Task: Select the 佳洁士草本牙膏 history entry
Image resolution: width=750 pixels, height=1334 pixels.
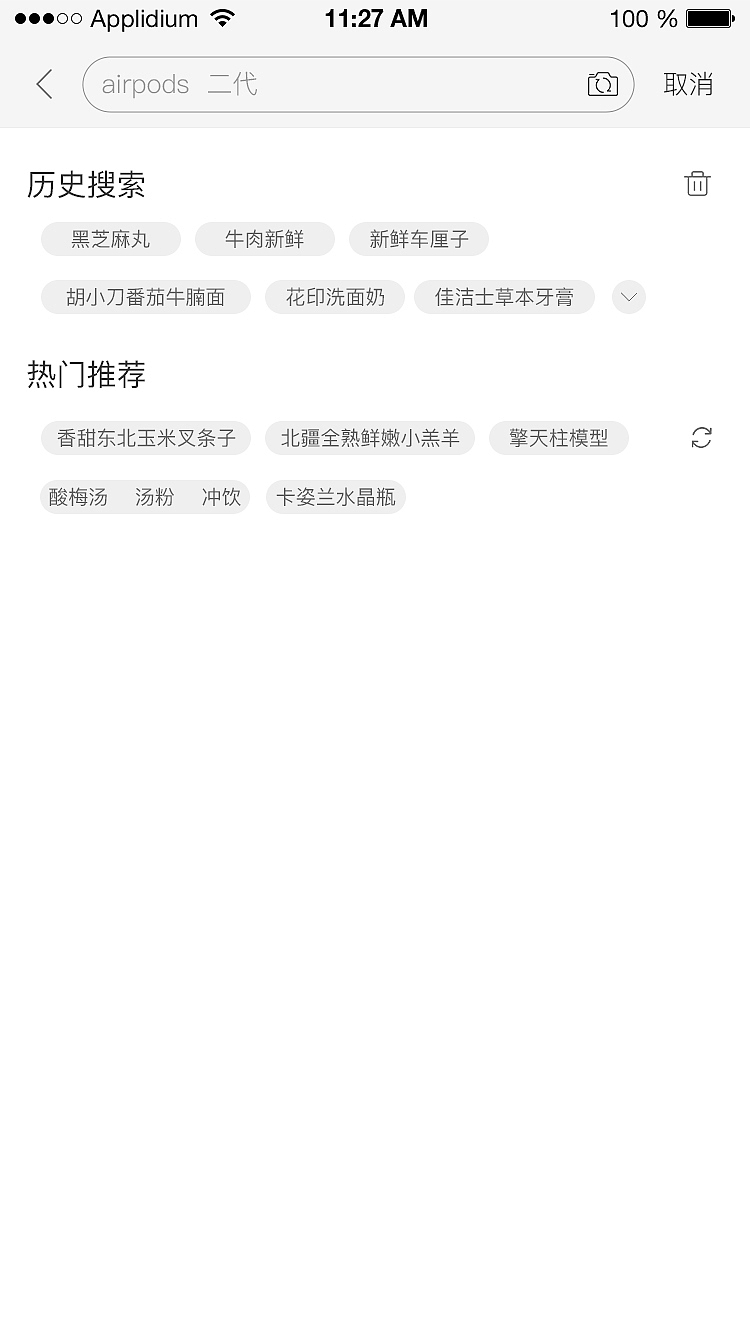Action: tap(504, 297)
